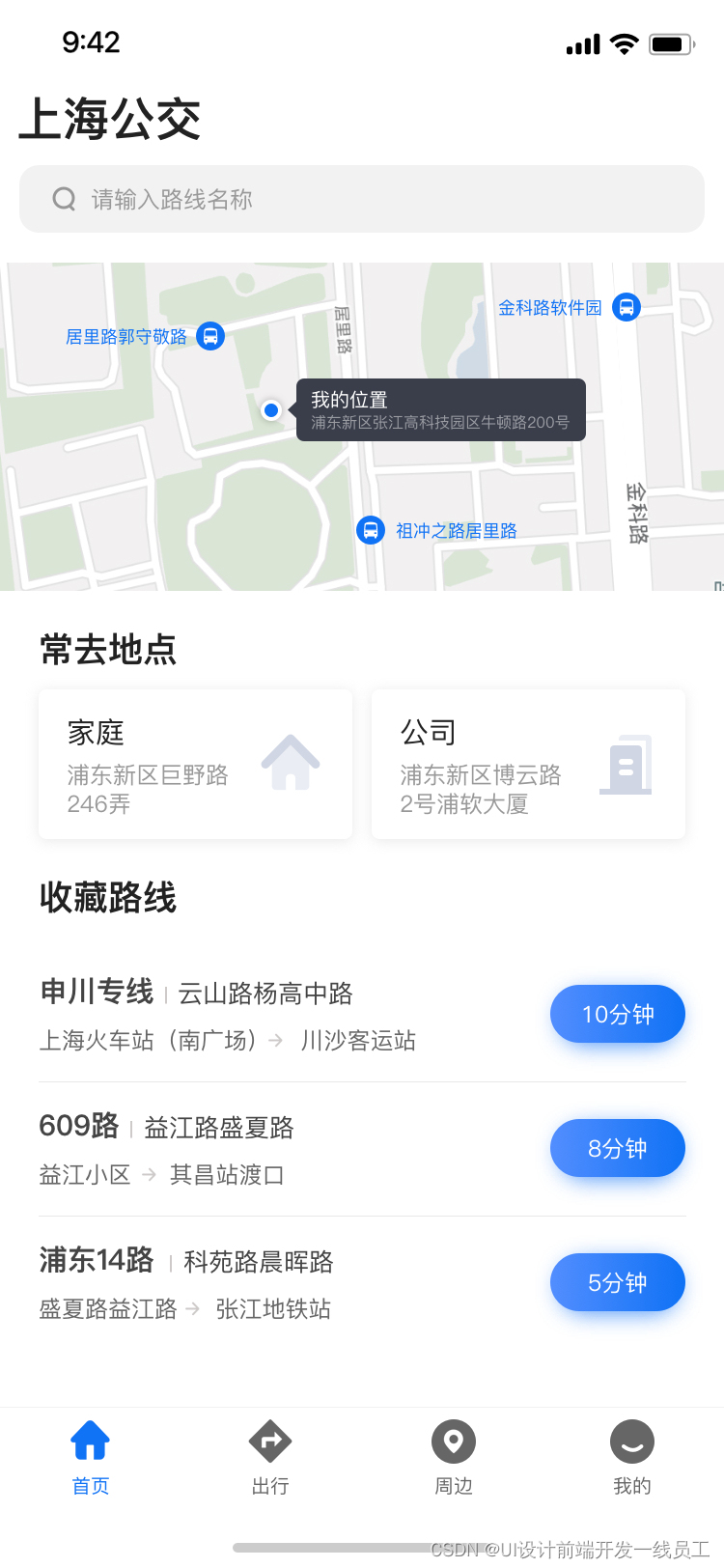Switch to the 出行 tab
724x1568 pixels.
pos(270,1457)
